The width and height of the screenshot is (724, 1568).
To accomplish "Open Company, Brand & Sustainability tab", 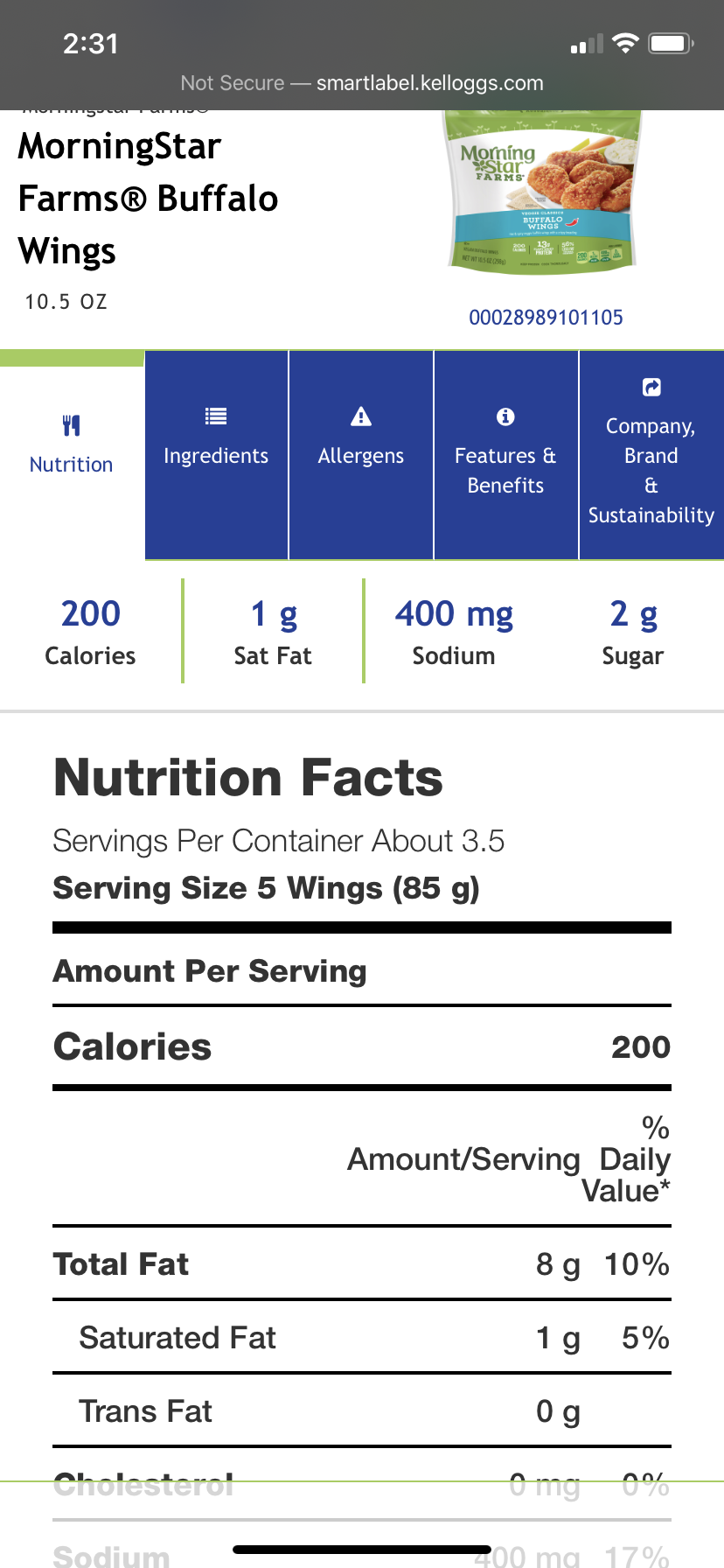I will pyautogui.click(x=651, y=455).
